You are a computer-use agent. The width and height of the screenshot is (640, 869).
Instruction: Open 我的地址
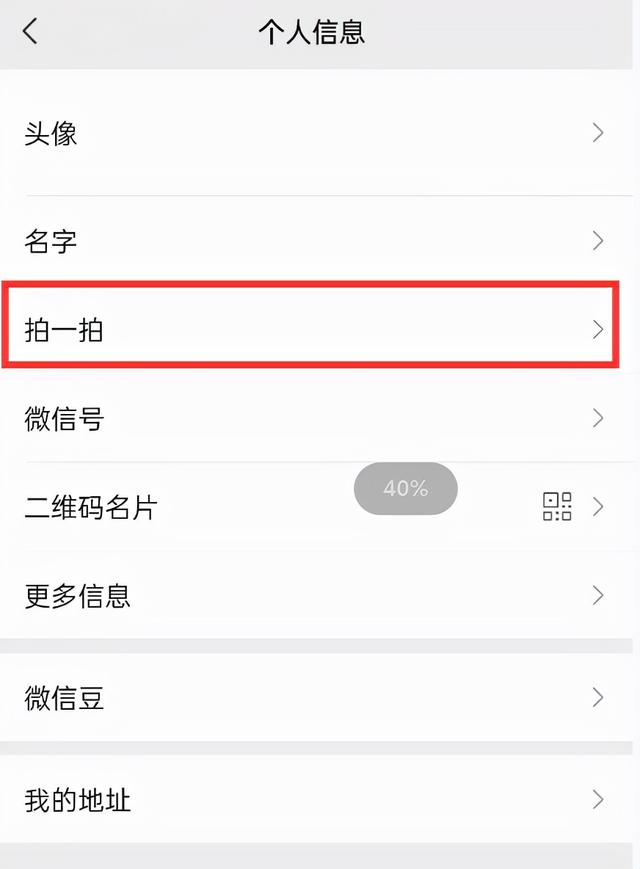pyautogui.click(x=316, y=799)
